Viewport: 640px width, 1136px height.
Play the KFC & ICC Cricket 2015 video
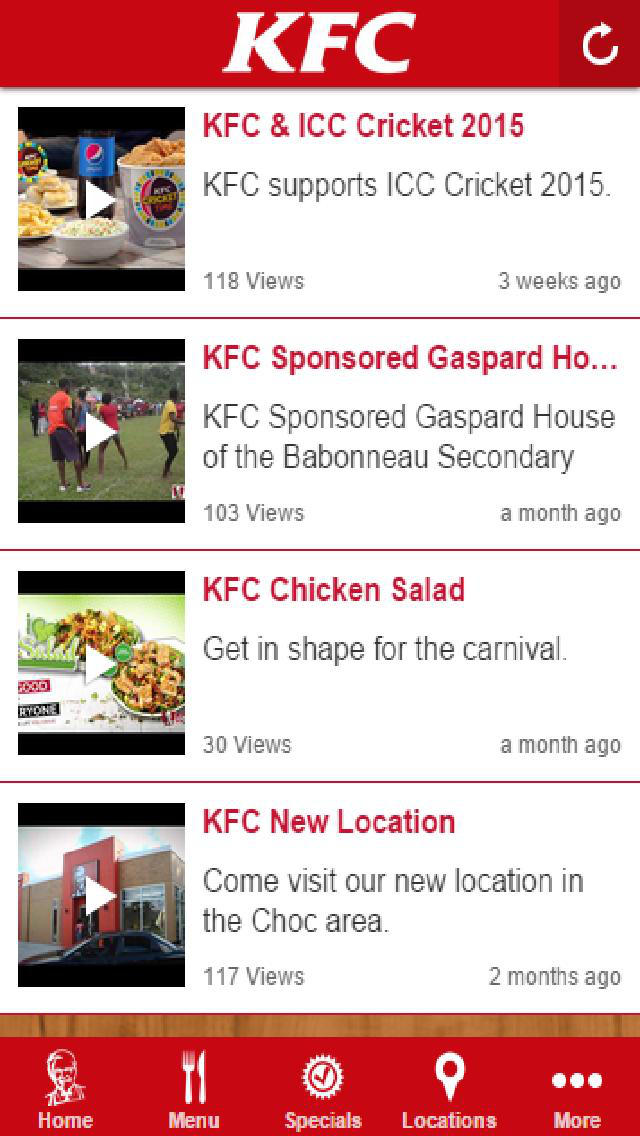(x=102, y=200)
